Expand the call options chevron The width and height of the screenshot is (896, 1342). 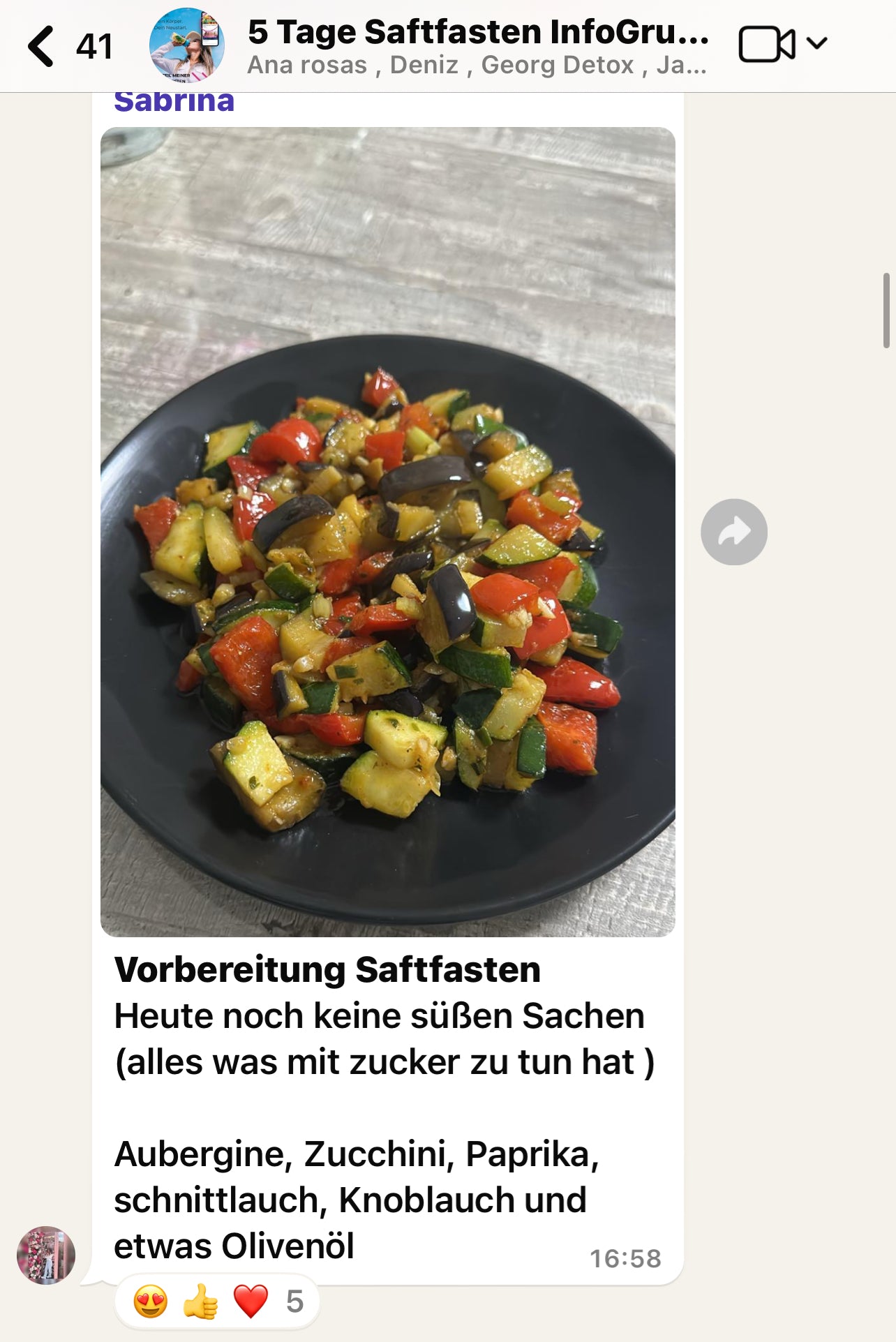pos(816,43)
